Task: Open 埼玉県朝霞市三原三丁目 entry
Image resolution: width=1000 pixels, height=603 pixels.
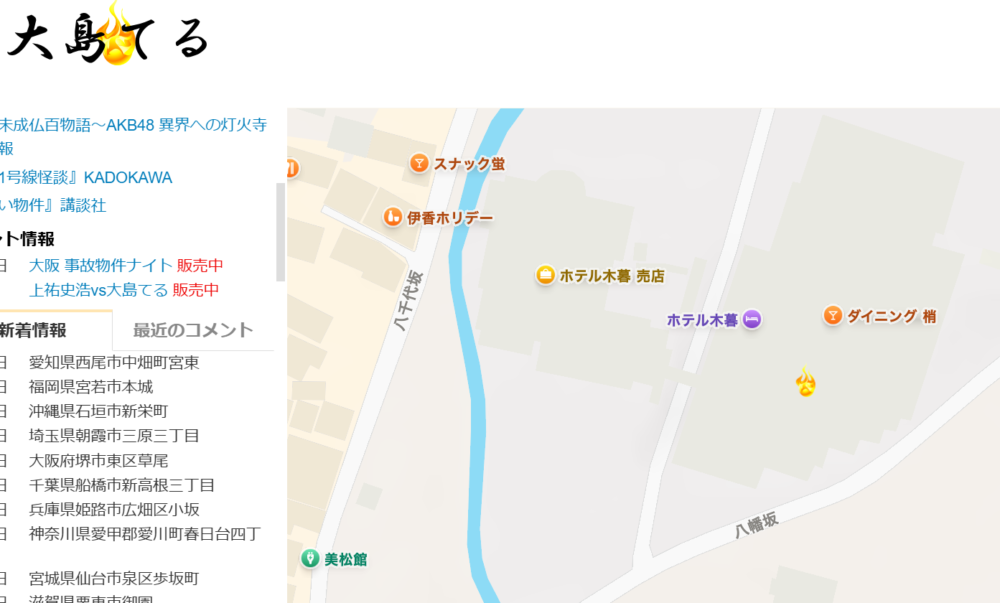Action: pos(114,435)
